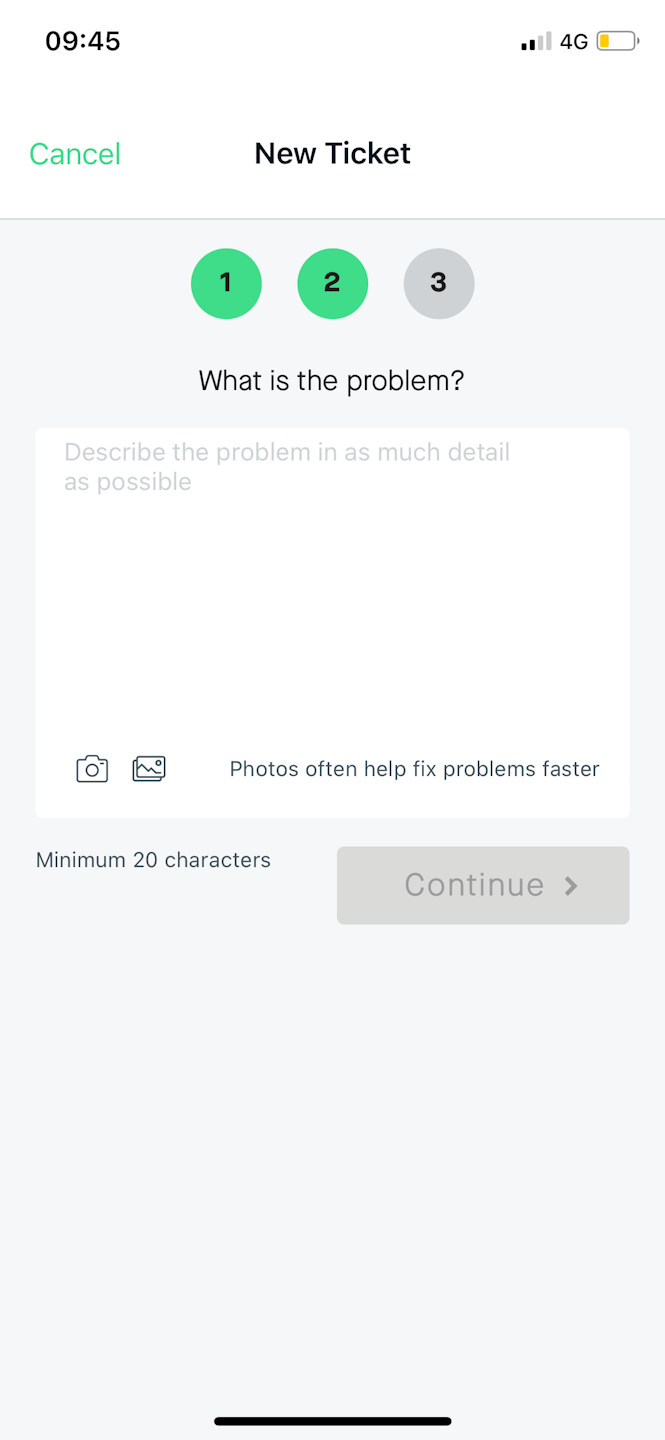Select step 2 indicator

pyautogui.click(x=332, y=284)
